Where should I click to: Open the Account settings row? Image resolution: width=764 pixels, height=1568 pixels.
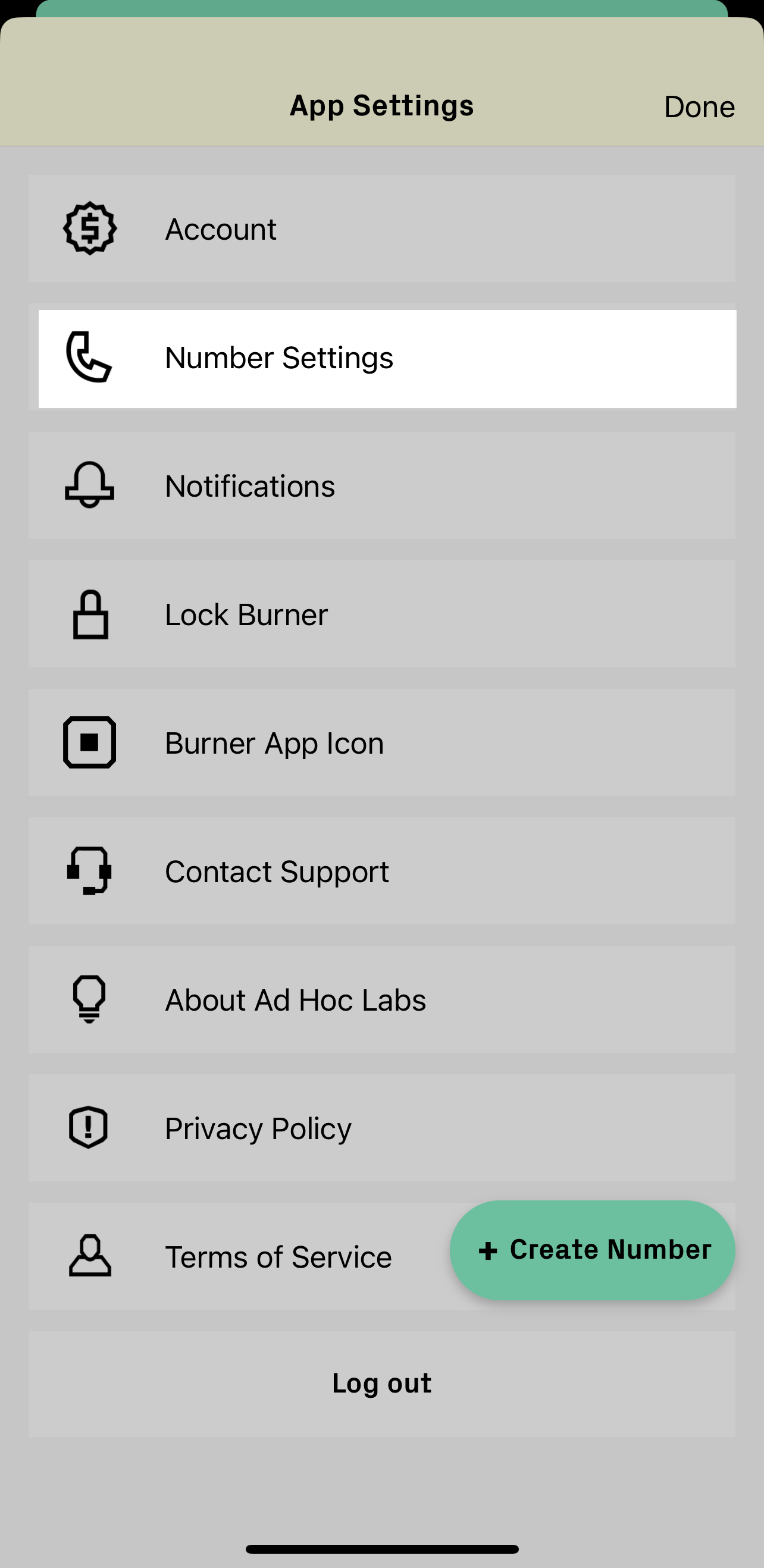pos(381,229)
